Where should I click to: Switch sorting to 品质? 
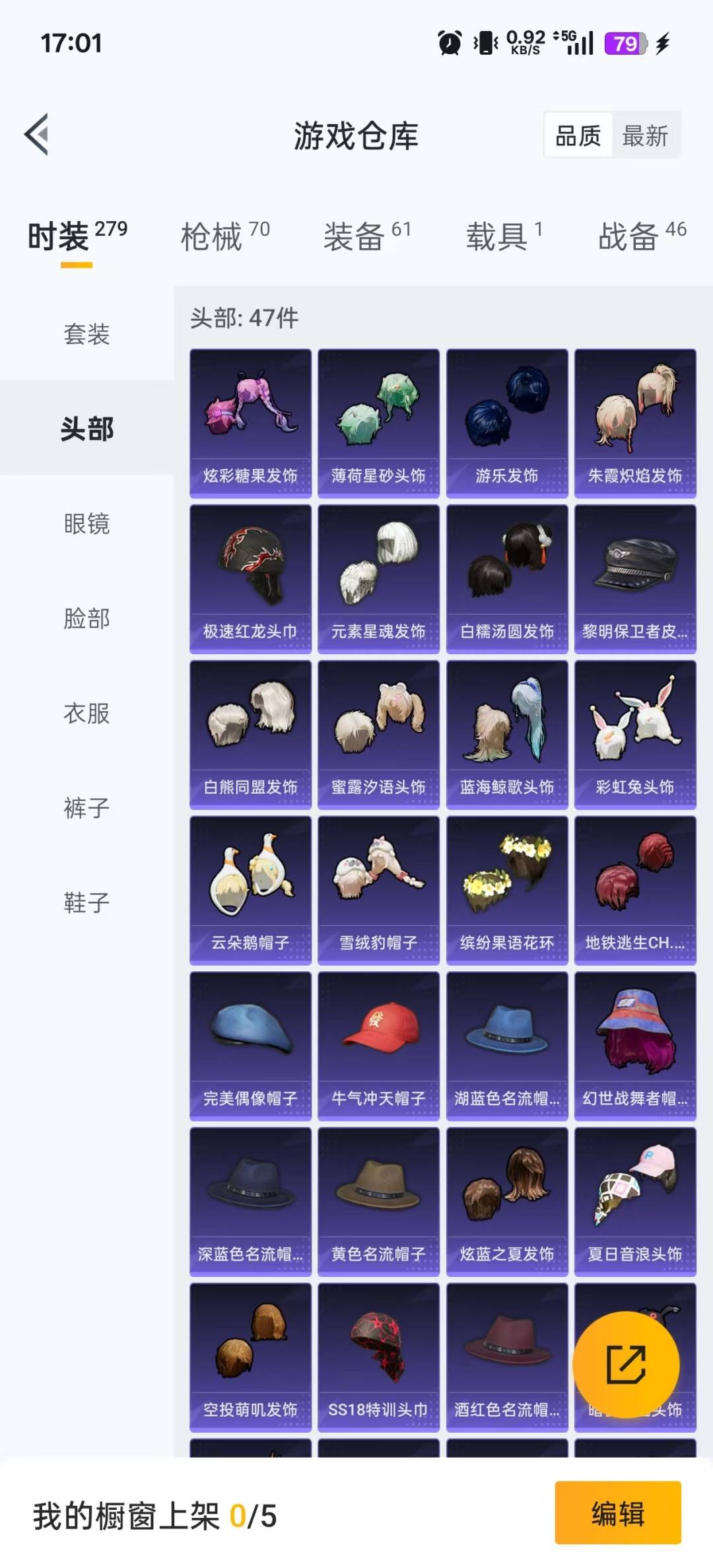(577, 135)
